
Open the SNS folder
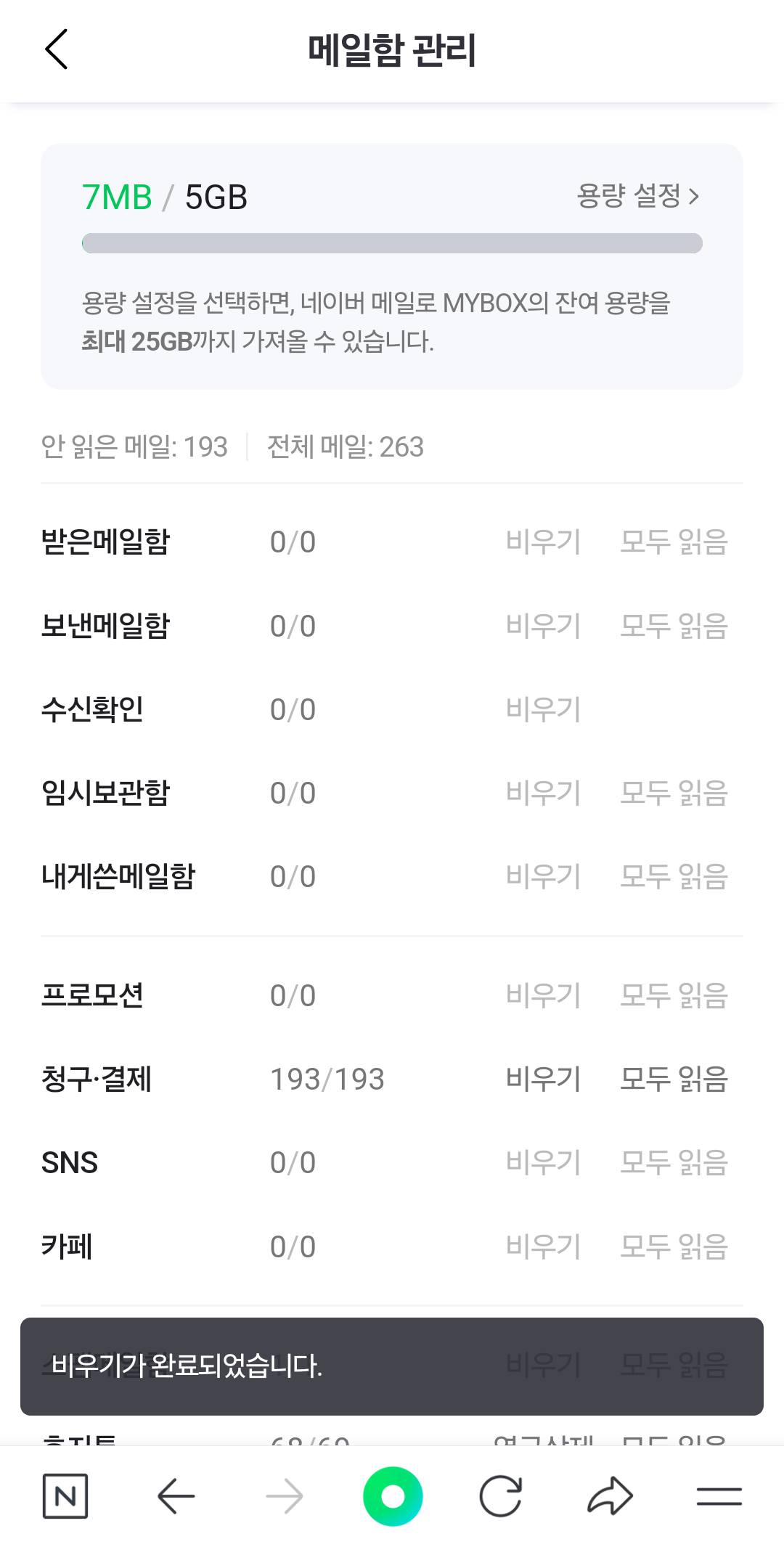click(x=70, y=1163)
